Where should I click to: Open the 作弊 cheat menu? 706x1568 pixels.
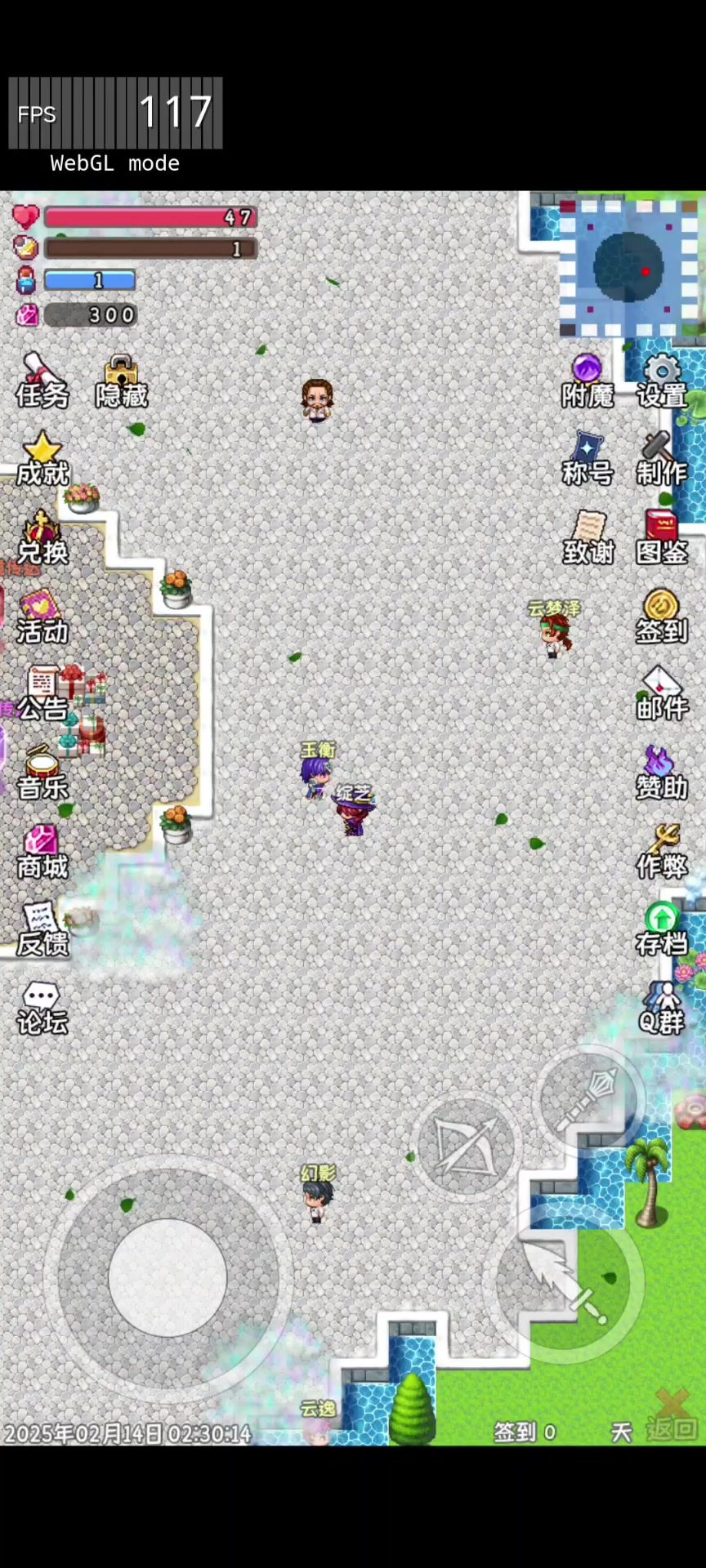pyautogui.click(x=662, y=852)
